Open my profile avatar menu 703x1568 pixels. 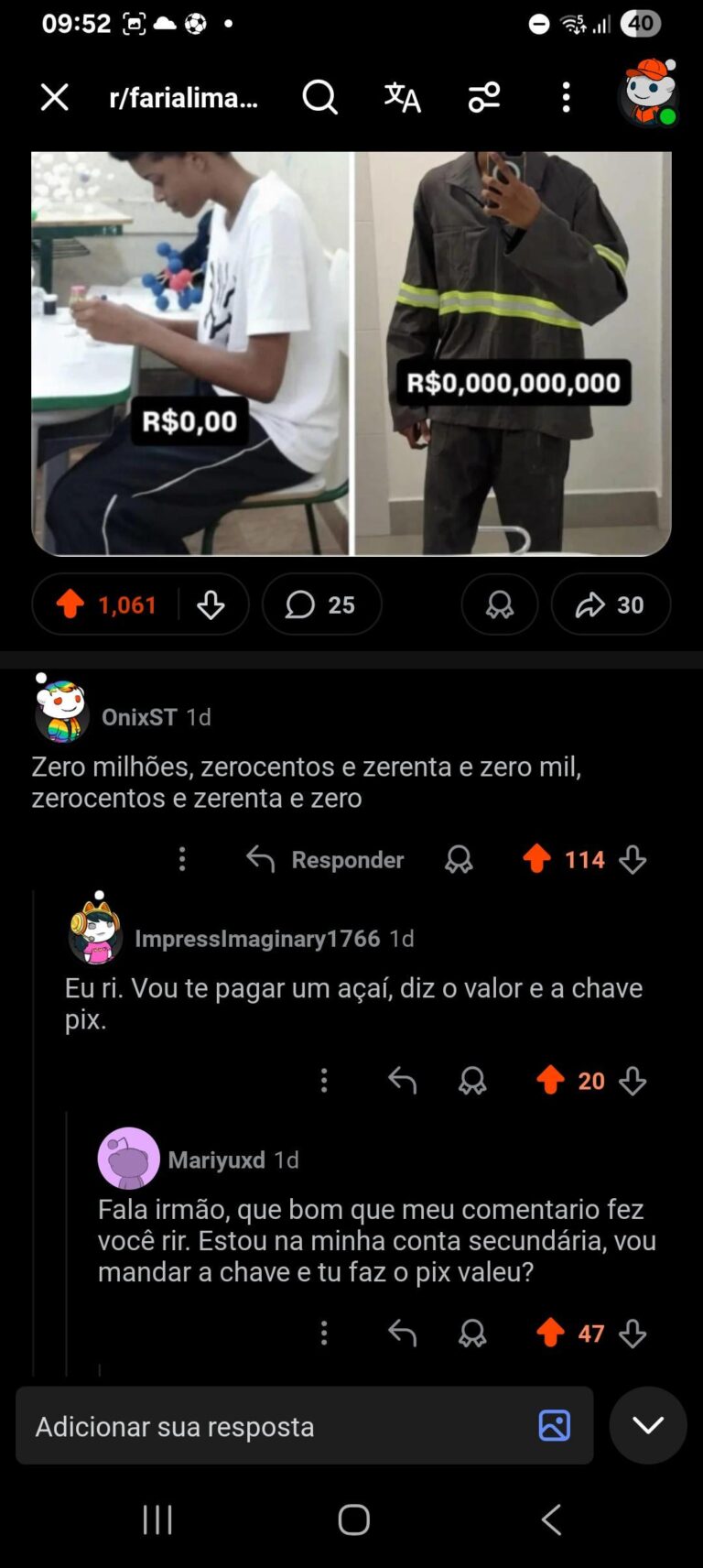coord(648,93)
